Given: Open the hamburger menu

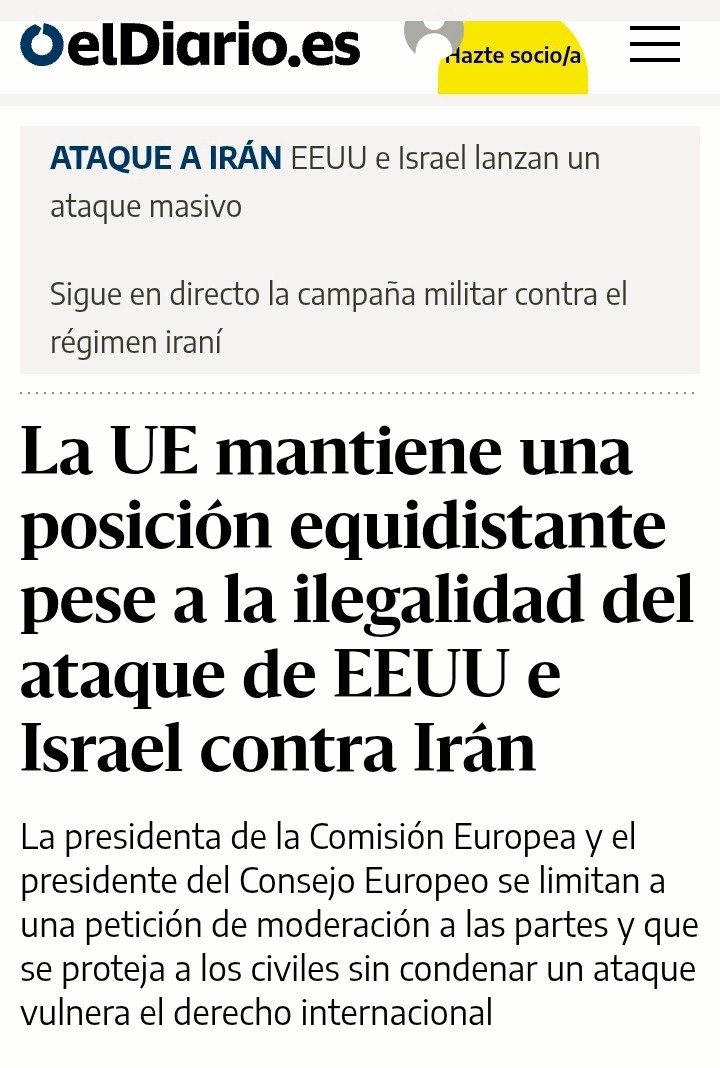Looking at the screenshot, I should 655,45.
